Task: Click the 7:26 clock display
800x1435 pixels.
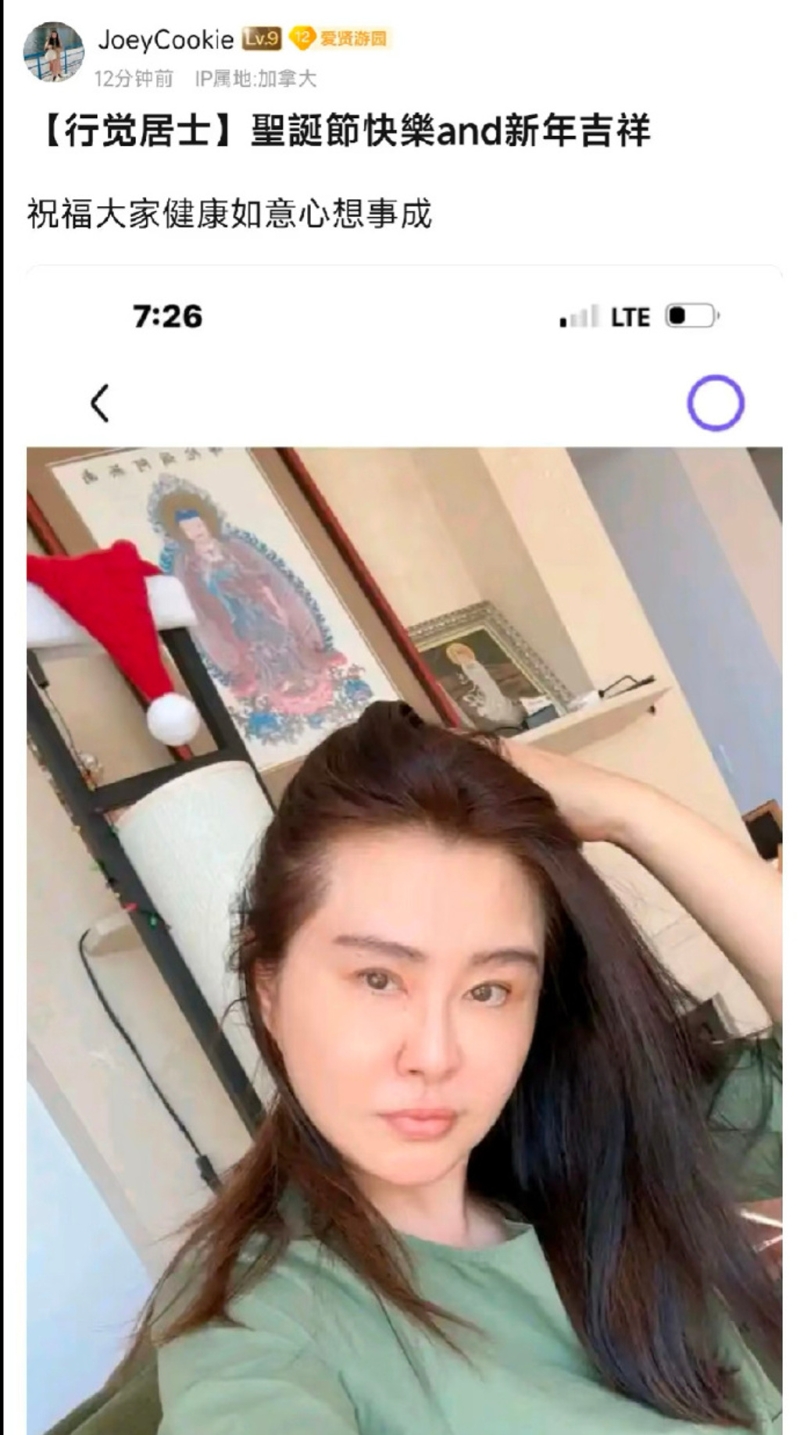Action: (166, 317)
